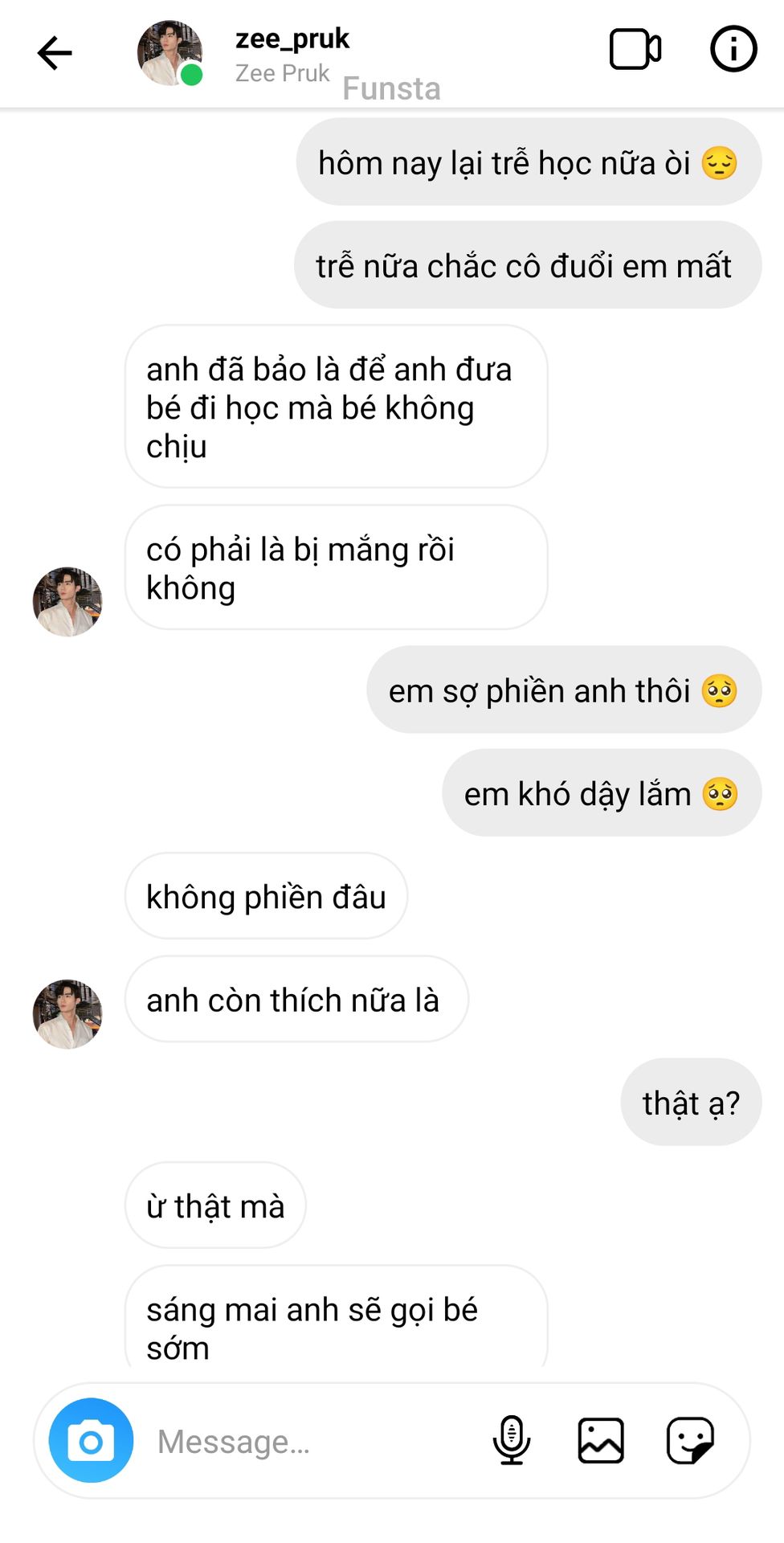Open conversation info details
The height and width of the screenshot is (1543, 784).
pos(733,50)
